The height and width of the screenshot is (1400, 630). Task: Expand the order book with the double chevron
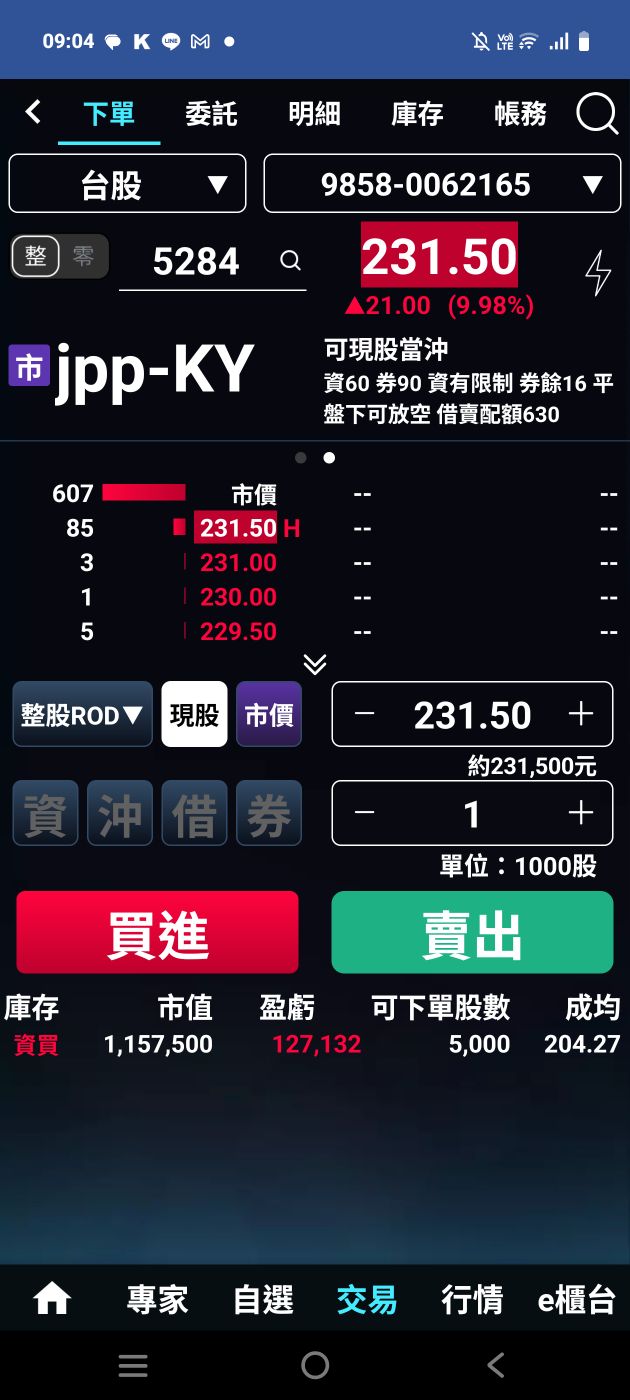click(315, 665)
